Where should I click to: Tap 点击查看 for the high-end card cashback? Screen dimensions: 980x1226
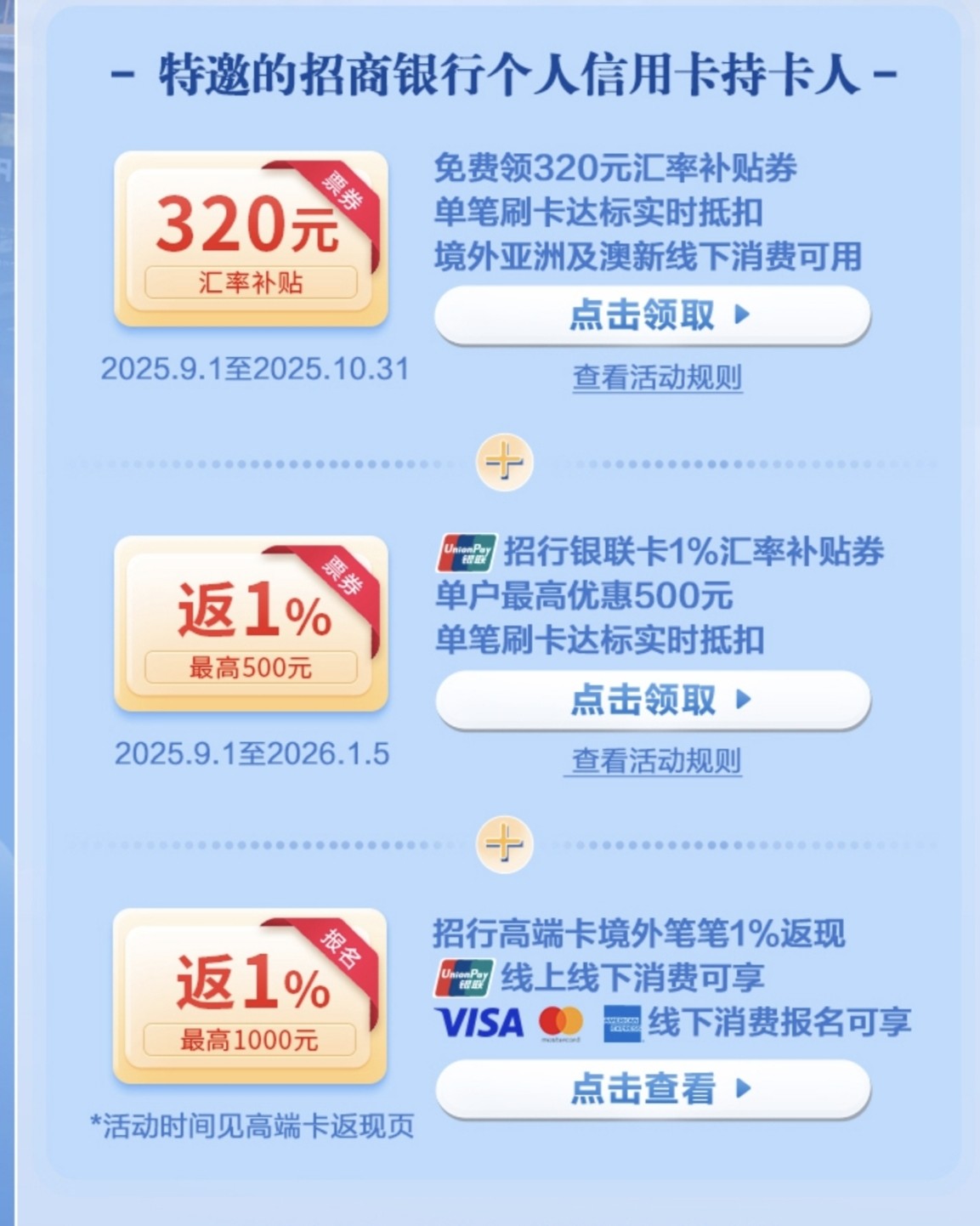[652, 1088]
